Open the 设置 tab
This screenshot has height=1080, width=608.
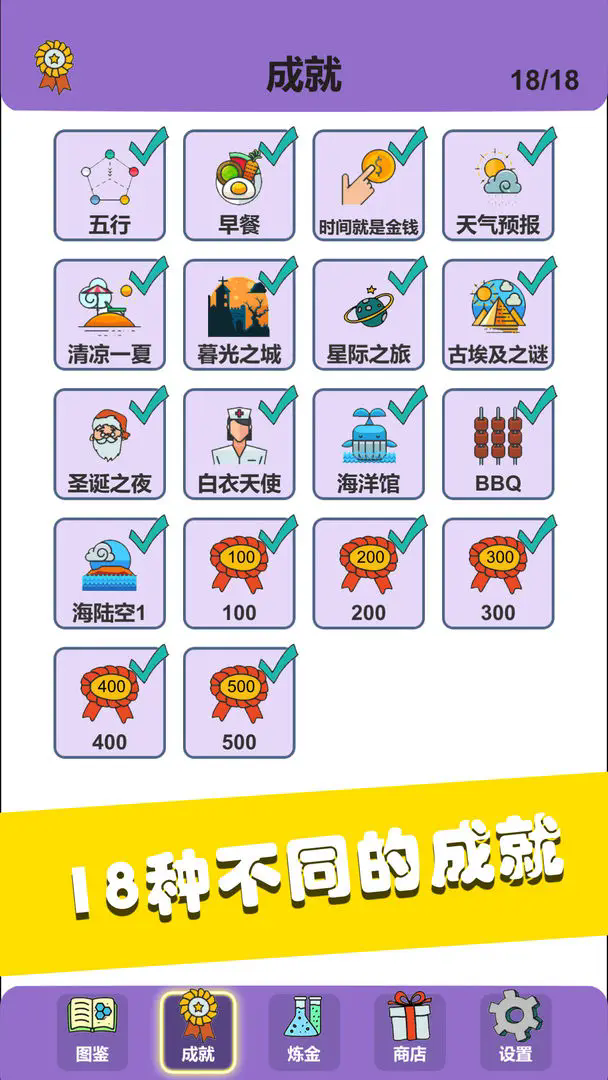516,1030
